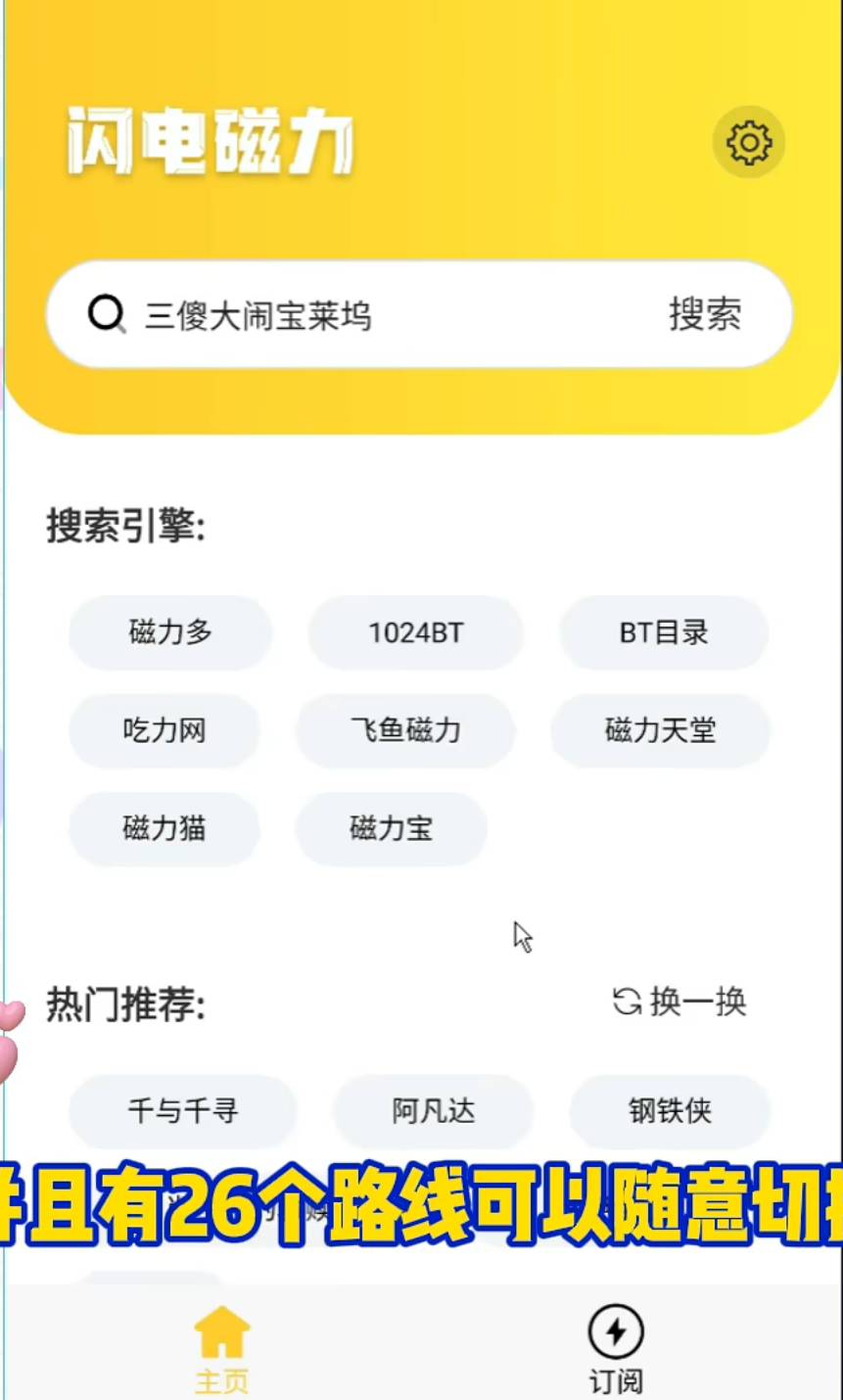The image size is (843, 1400).
Task: Choose the 飞鱼磁力 engine chip
Action: [406, 731]
